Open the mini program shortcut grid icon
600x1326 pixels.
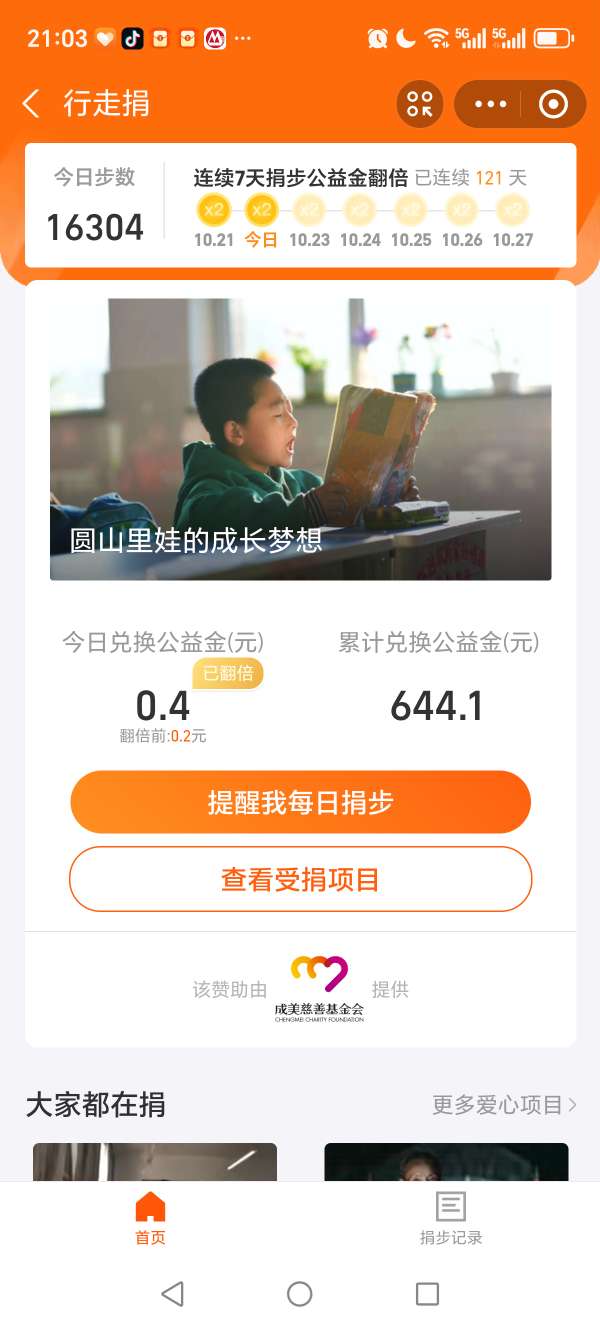pyautogui.click(x=420, y=104)
